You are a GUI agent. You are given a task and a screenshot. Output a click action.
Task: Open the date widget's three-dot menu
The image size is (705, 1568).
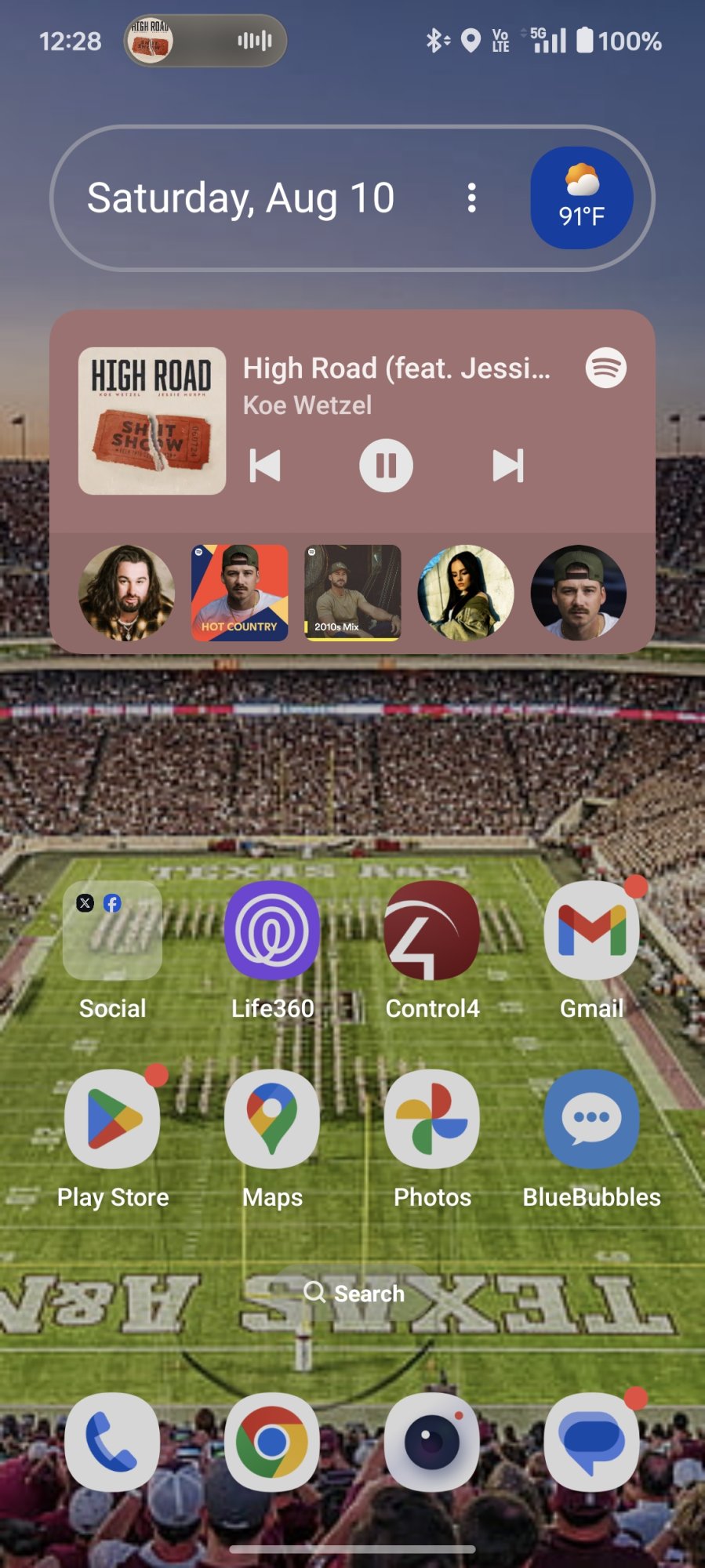pos(471,198)
